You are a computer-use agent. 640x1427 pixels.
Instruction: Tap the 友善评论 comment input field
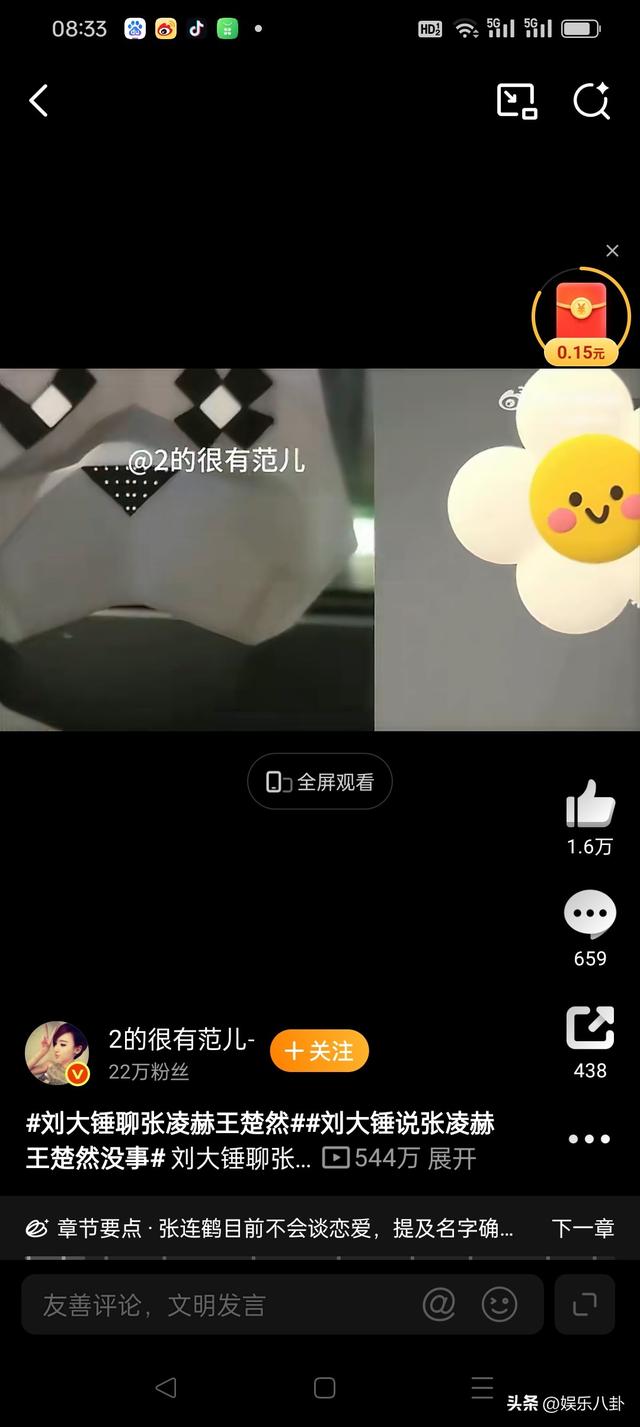coord(220,1305)
